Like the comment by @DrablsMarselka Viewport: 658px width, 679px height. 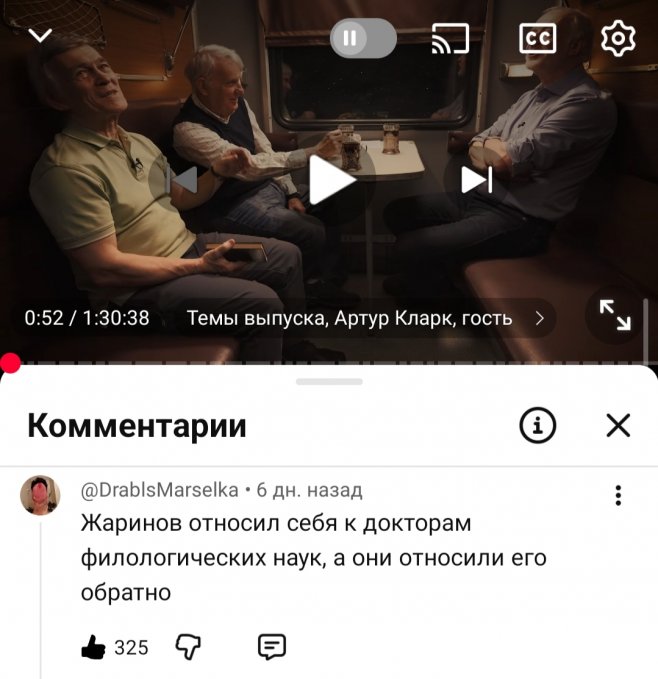(94, 647)
